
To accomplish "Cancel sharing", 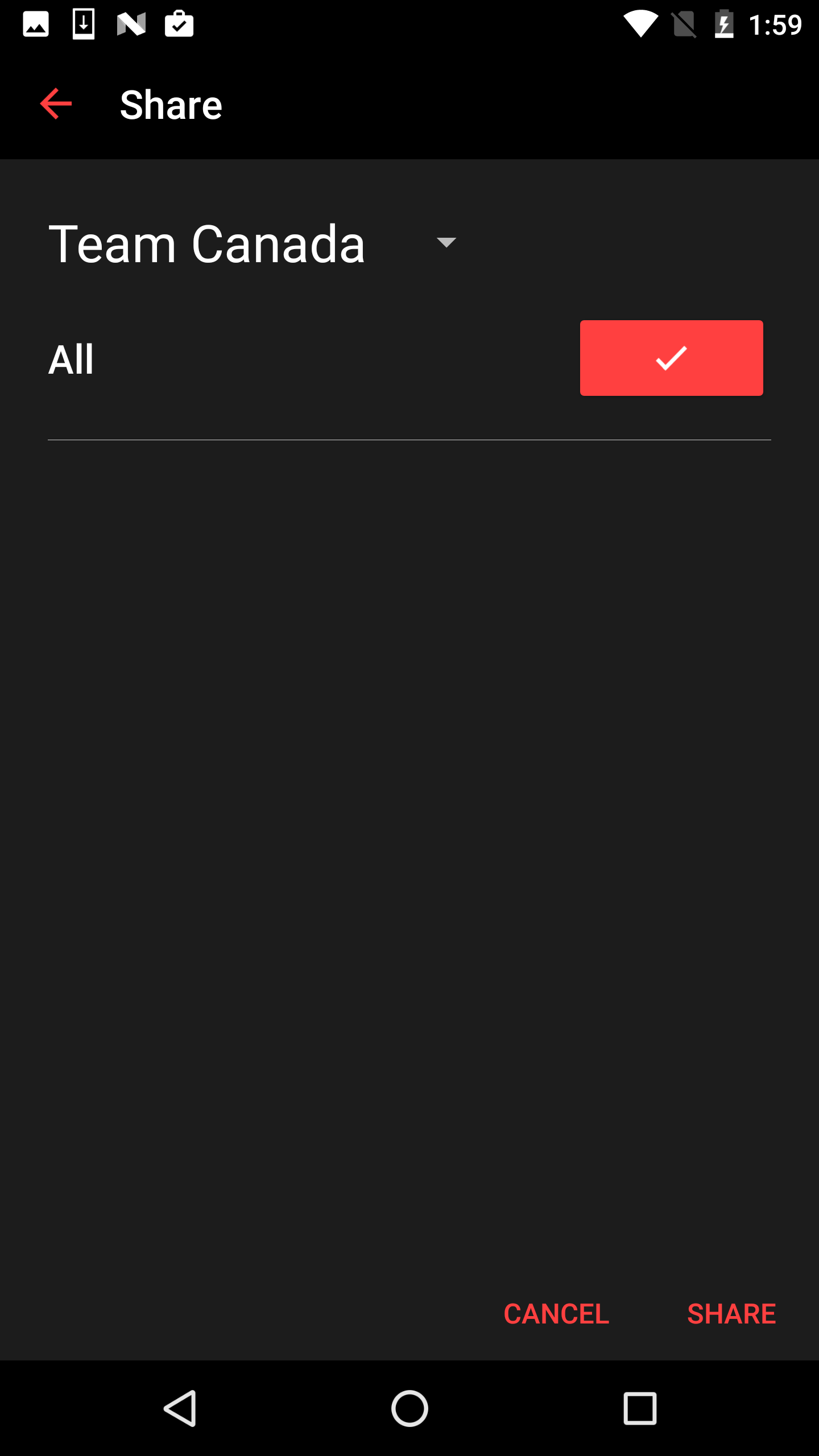I will [x=556, y=1314].
